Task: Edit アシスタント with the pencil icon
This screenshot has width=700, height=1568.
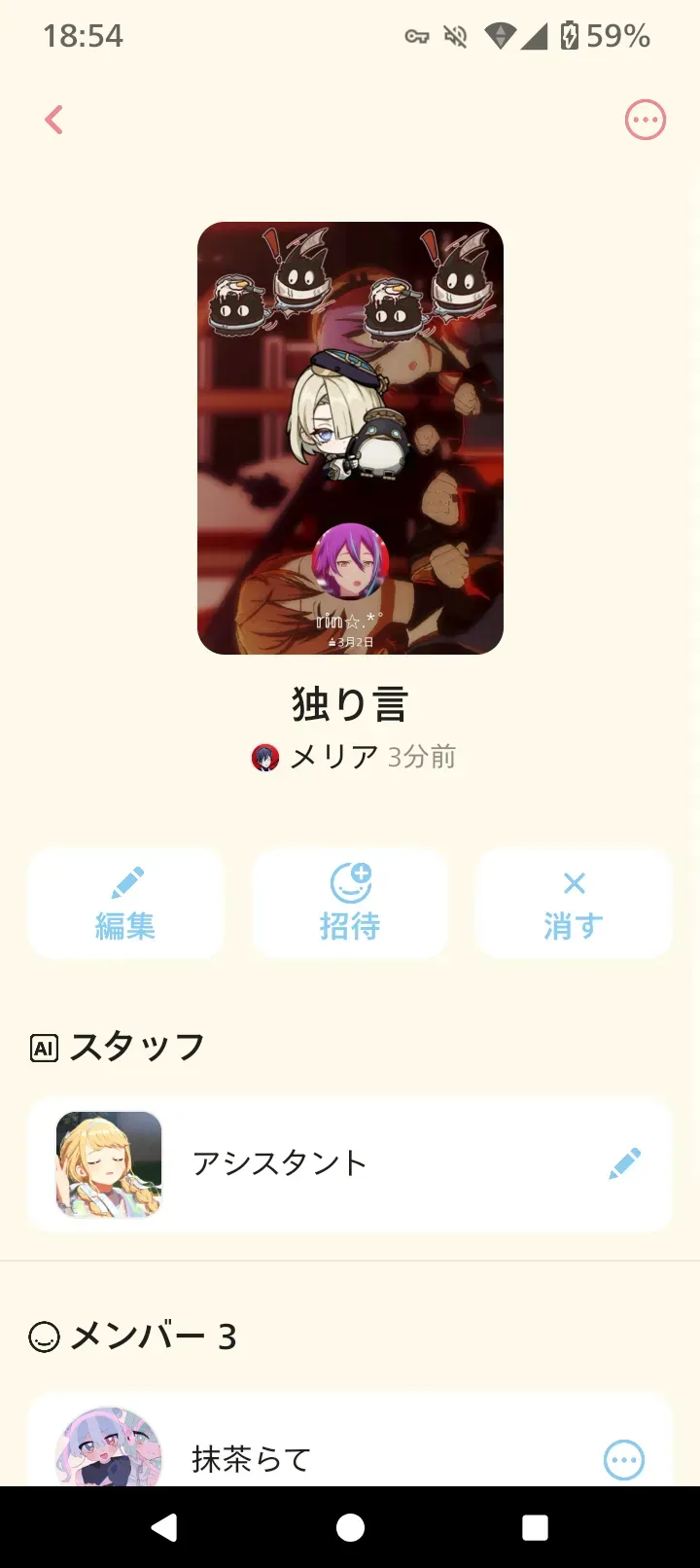Action: [624, 1163]
